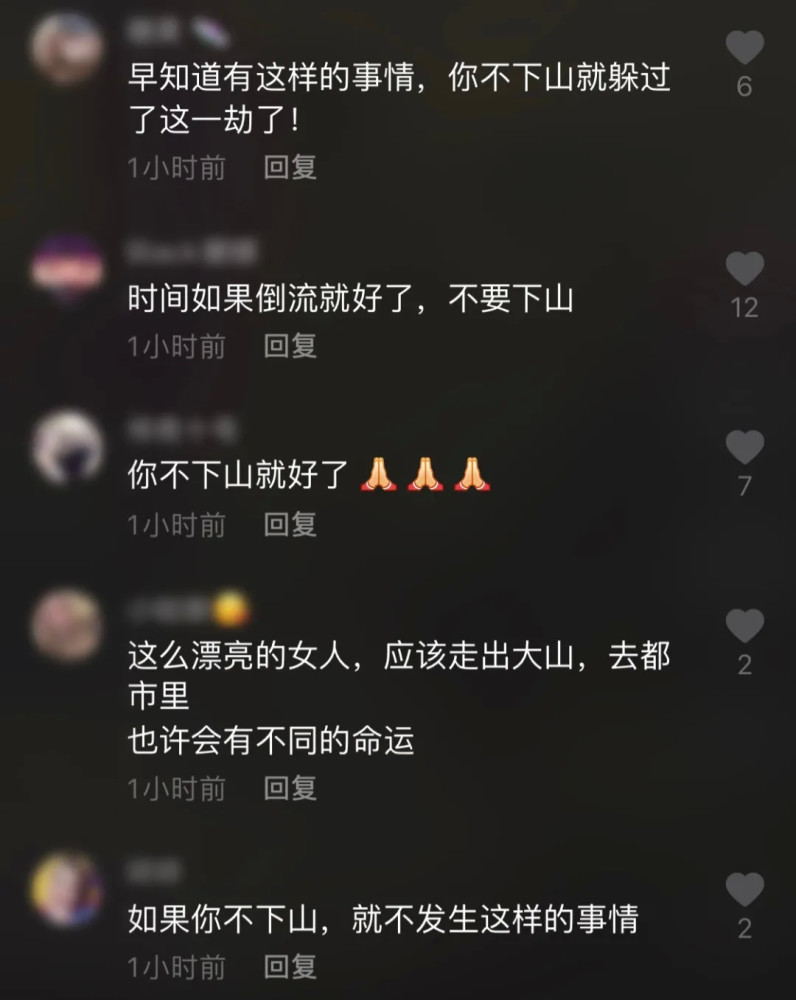Reply to the comment about the beautiful woman

pyautogui.click(x=290, y=789)
